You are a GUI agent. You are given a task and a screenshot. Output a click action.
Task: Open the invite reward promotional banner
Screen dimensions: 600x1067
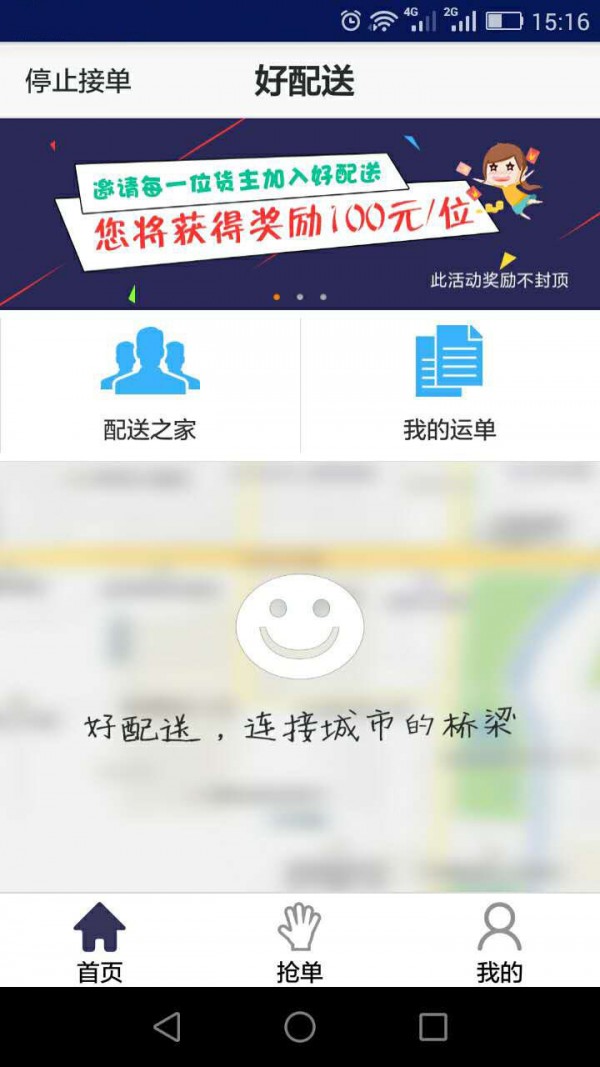click(300, 213)
